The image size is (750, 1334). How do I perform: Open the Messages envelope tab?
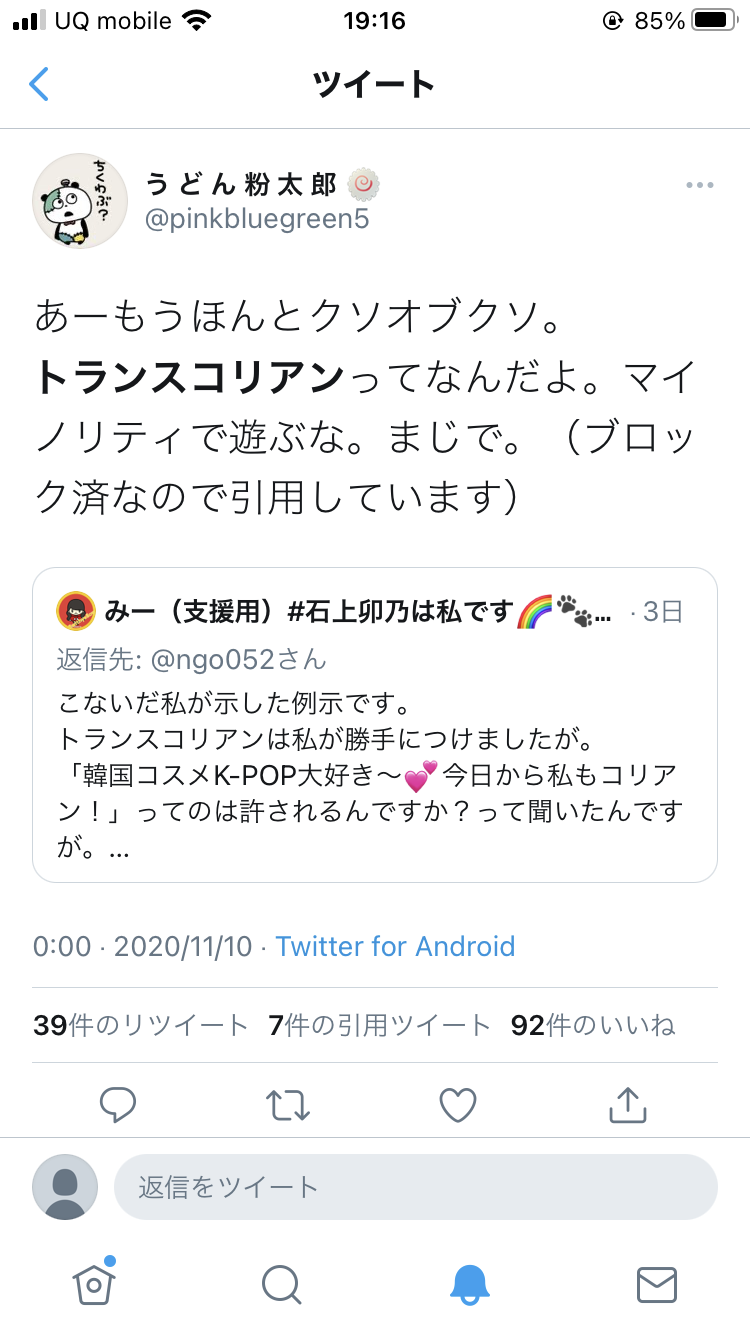(657, 1284)
